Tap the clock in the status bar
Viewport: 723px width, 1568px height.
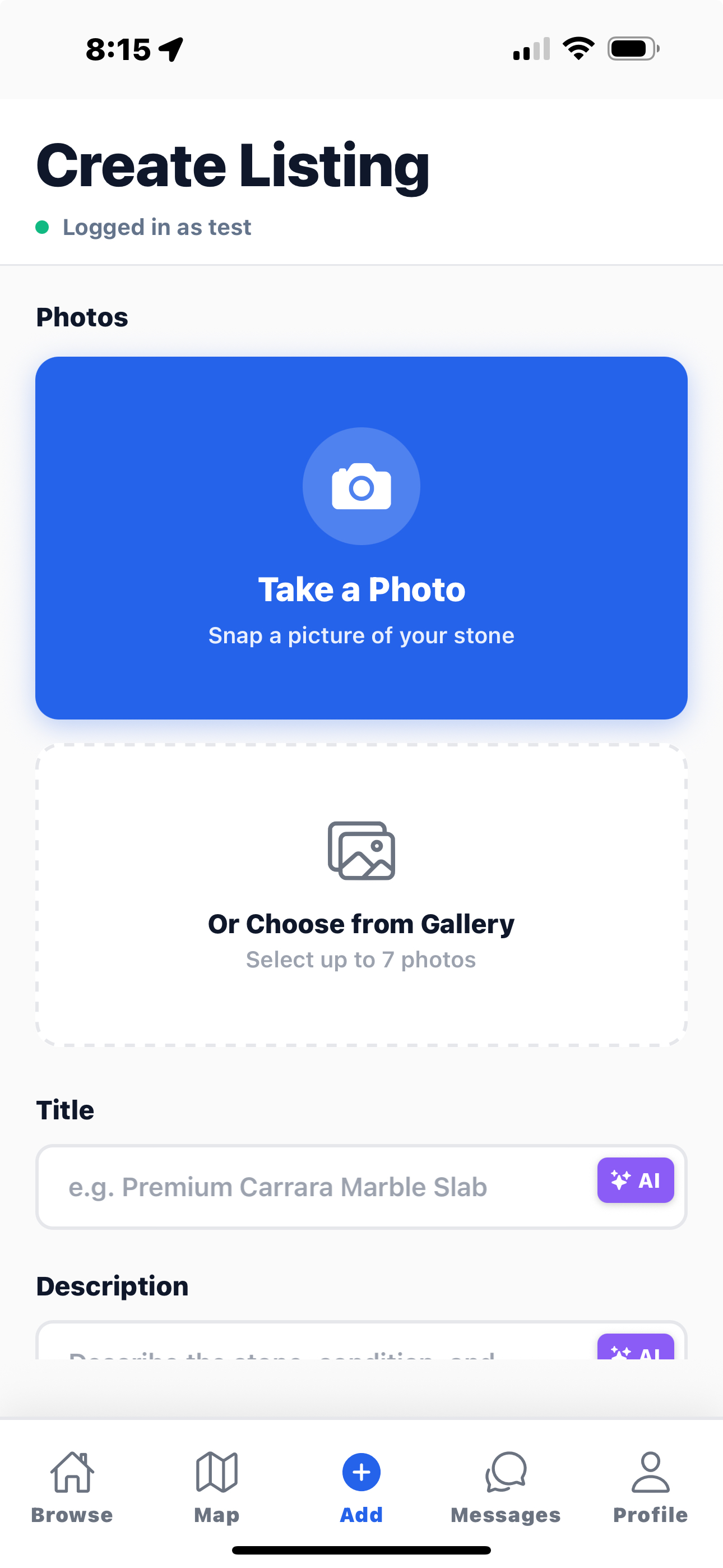click(119, 50)
